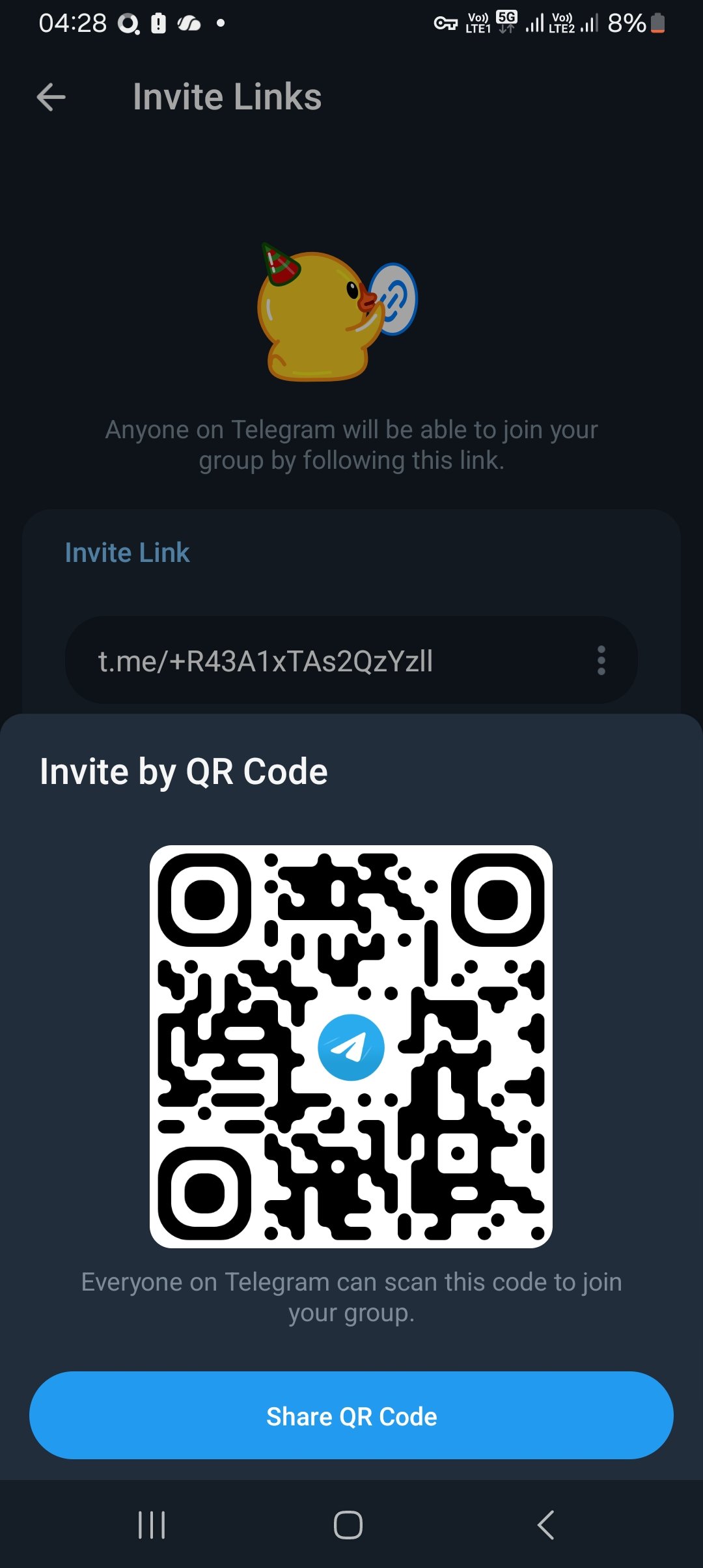
Task: Copy the t.me invite link
Action: [x=266, y=662]
